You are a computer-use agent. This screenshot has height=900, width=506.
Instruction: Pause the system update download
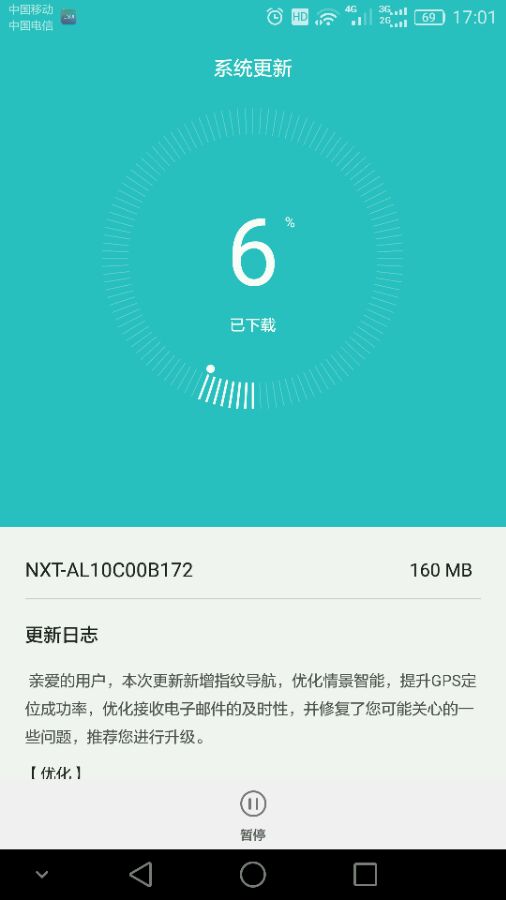252,814
